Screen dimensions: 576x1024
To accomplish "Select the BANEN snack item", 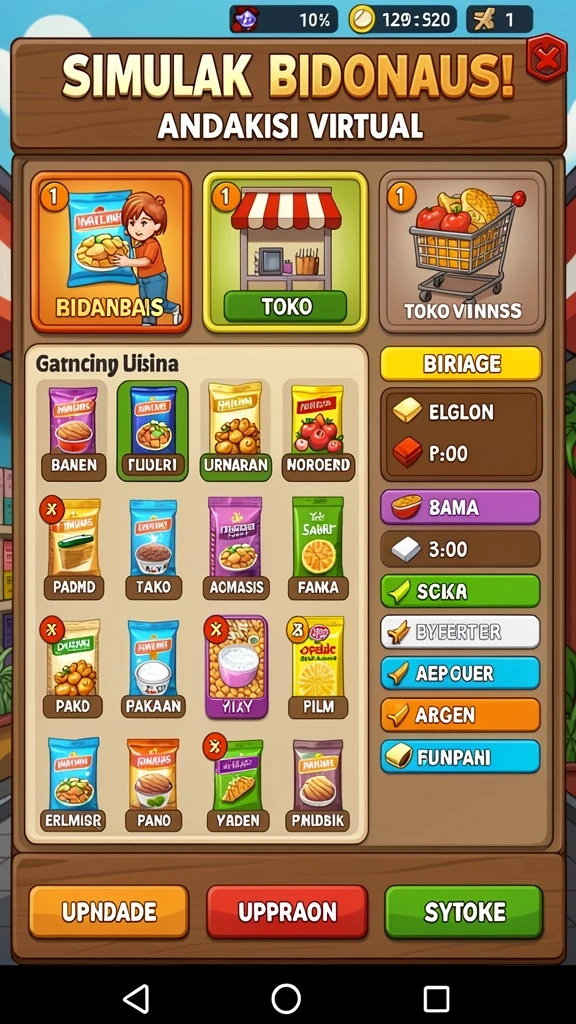I will pos(73,432).
